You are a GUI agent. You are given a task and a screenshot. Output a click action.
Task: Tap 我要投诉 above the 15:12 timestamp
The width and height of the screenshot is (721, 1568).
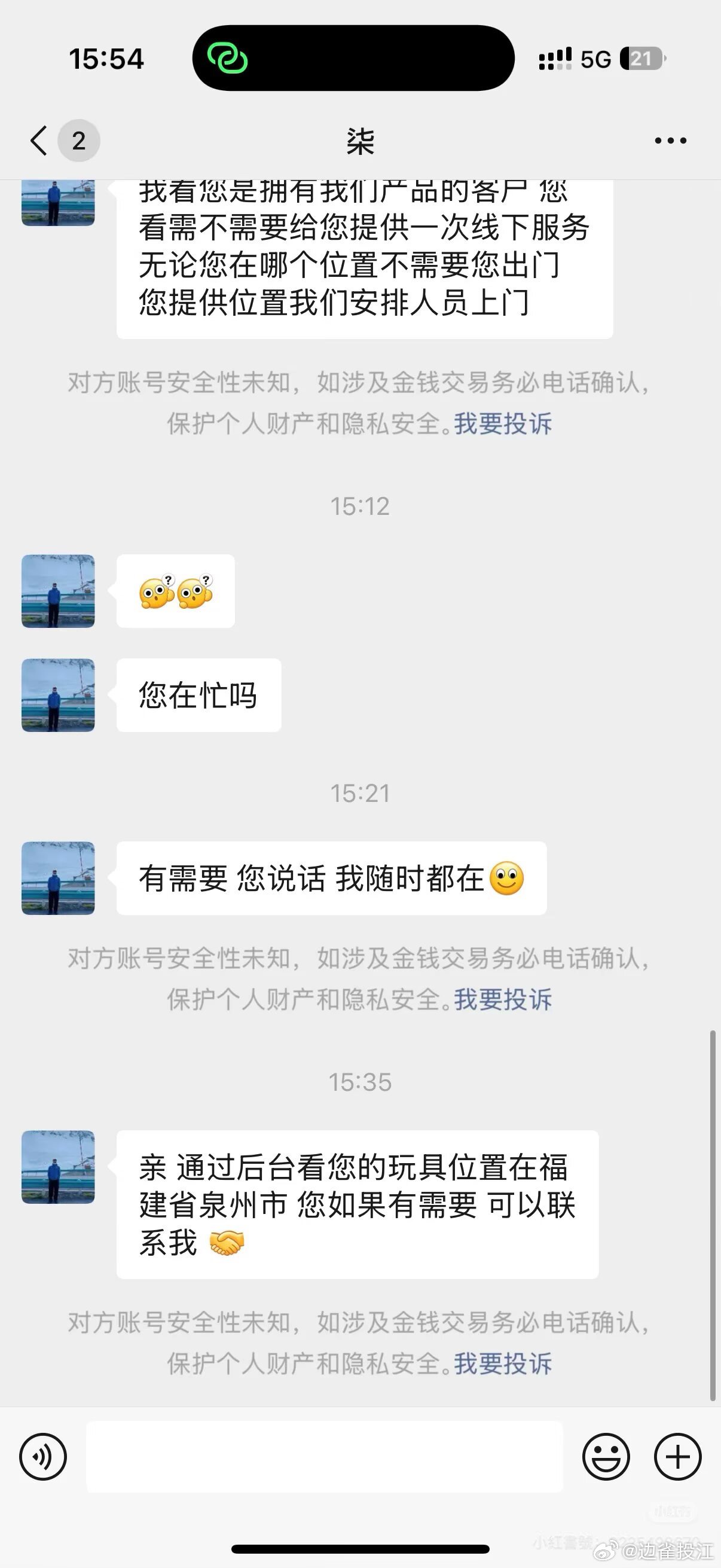pyautogui.click(x=503, y=423)
